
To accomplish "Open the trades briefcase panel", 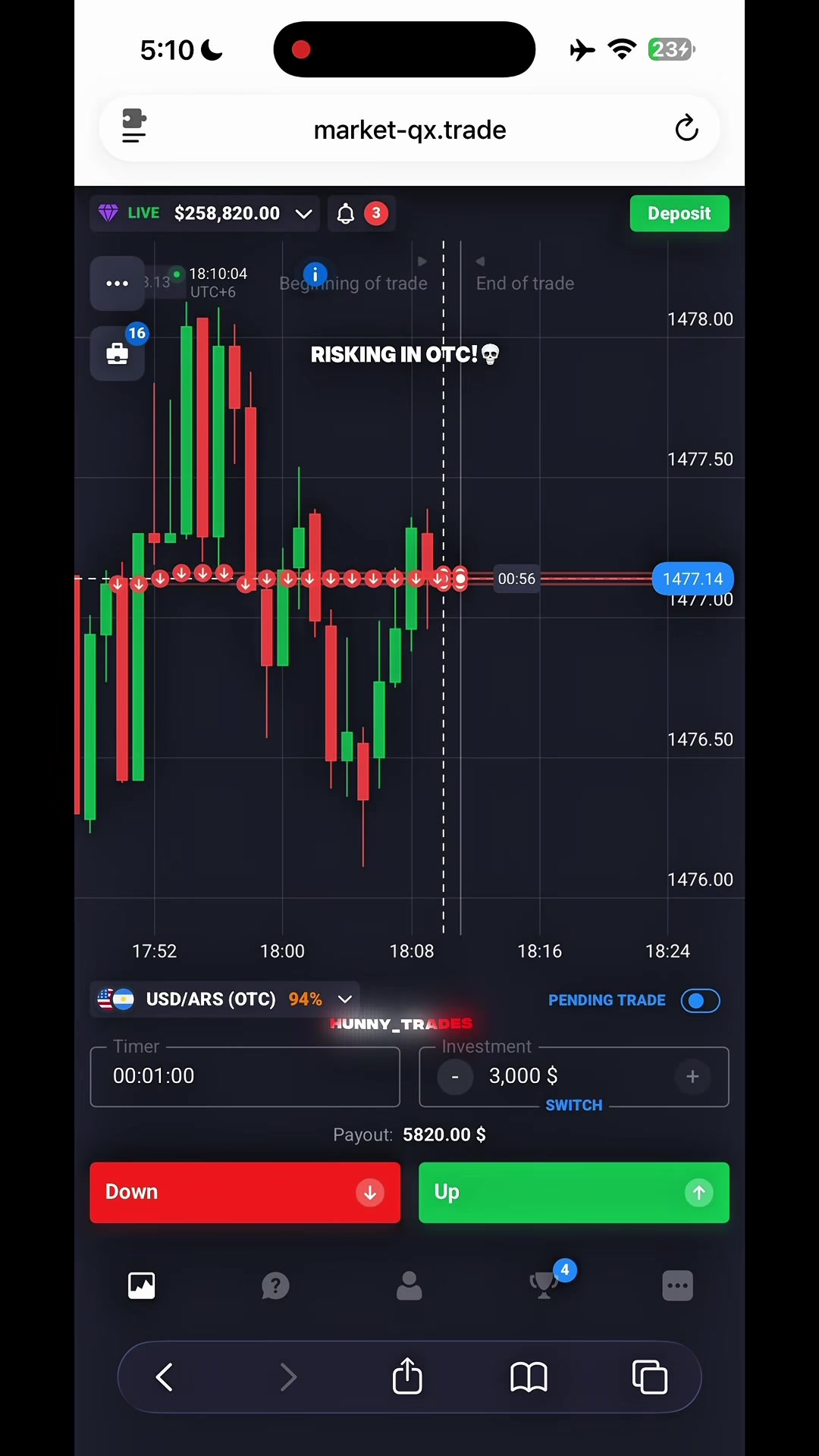I will pyautogui.click(x=118, y=353).
